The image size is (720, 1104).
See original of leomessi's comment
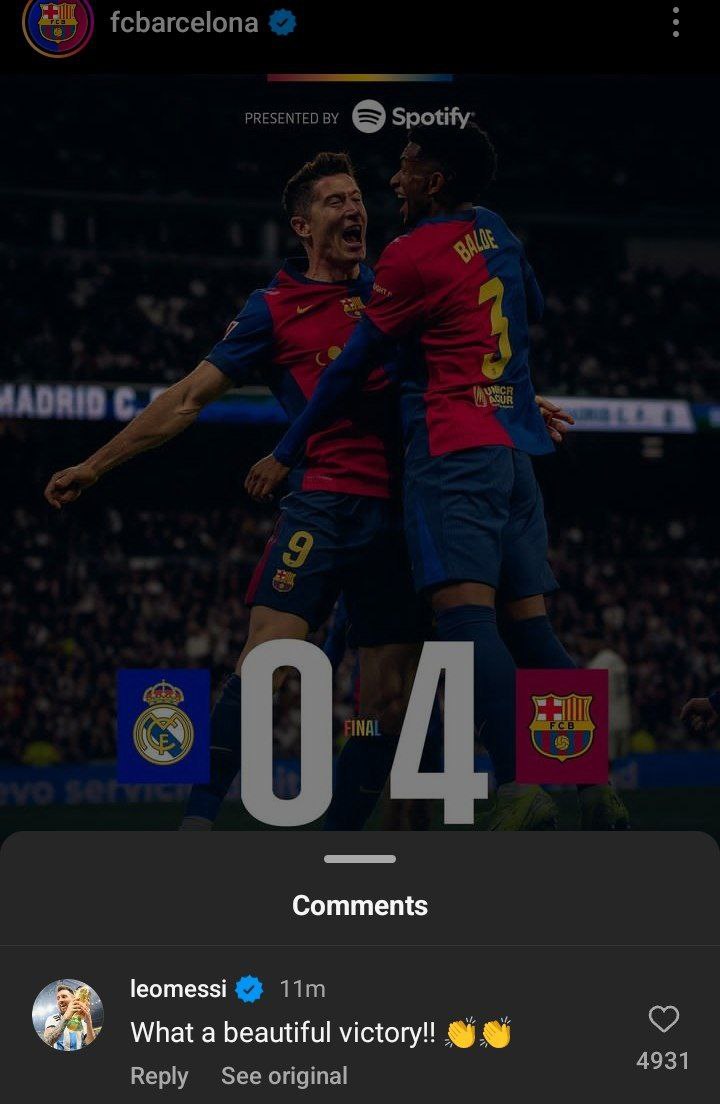[x=284, y=1076]
